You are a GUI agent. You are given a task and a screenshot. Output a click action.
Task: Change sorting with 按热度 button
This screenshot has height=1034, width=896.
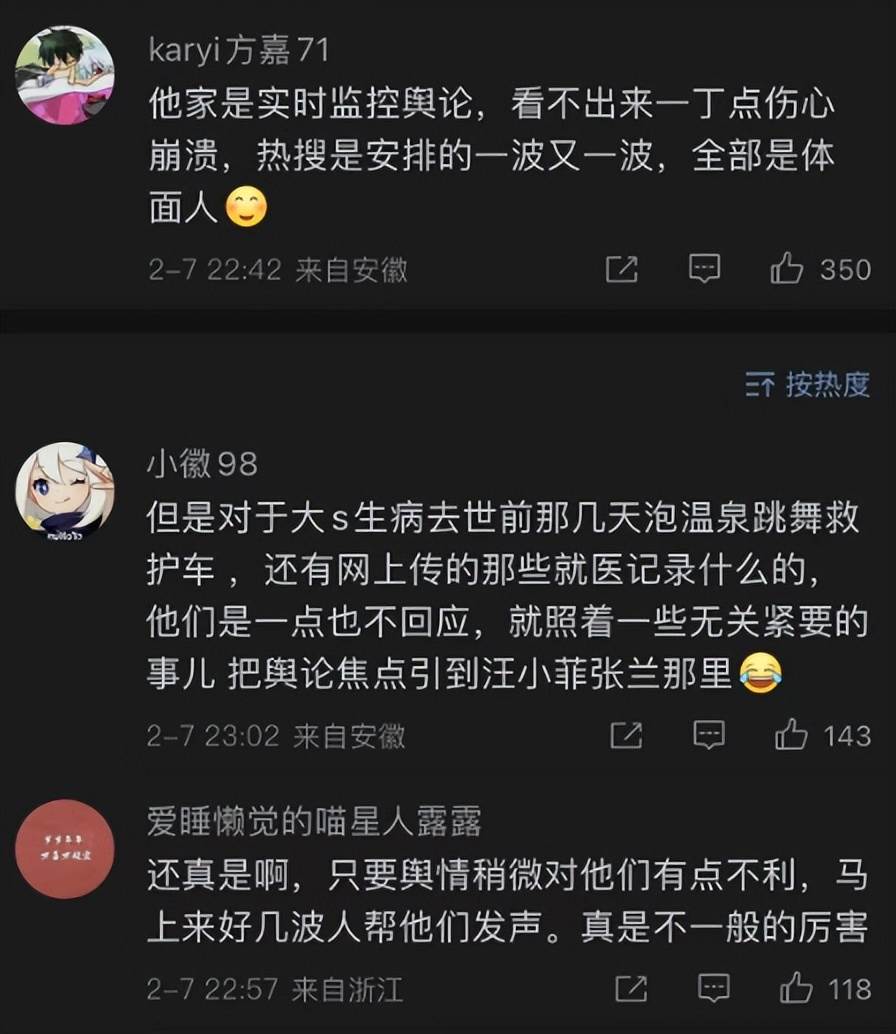pyautogui.click(x=808, y=384)
